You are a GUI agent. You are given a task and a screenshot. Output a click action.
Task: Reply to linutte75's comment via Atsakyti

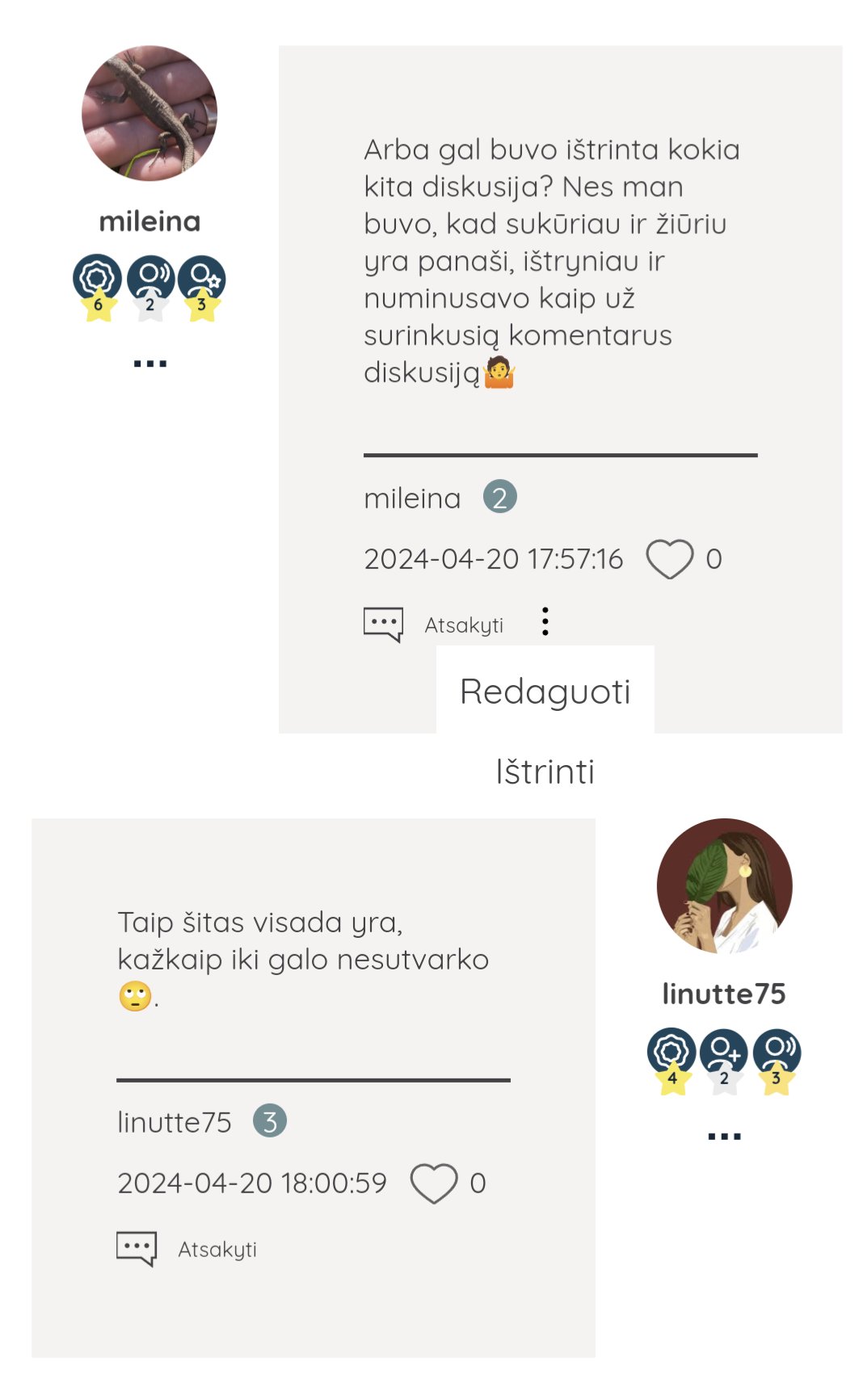(x=217, y=1250)
